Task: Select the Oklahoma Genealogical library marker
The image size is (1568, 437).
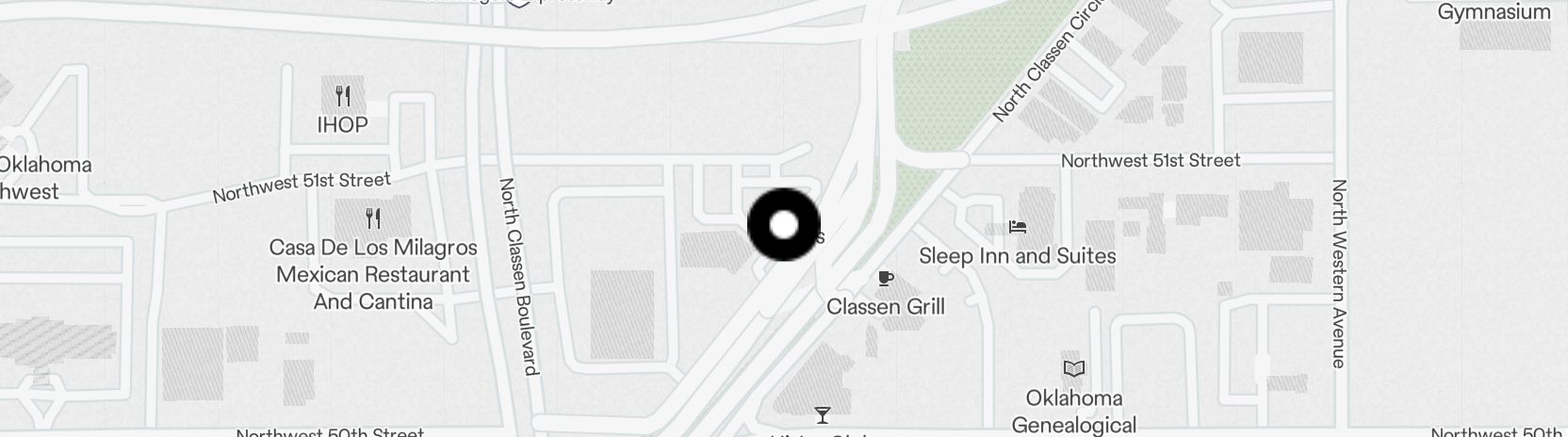Action: [x=1074, y=368]
